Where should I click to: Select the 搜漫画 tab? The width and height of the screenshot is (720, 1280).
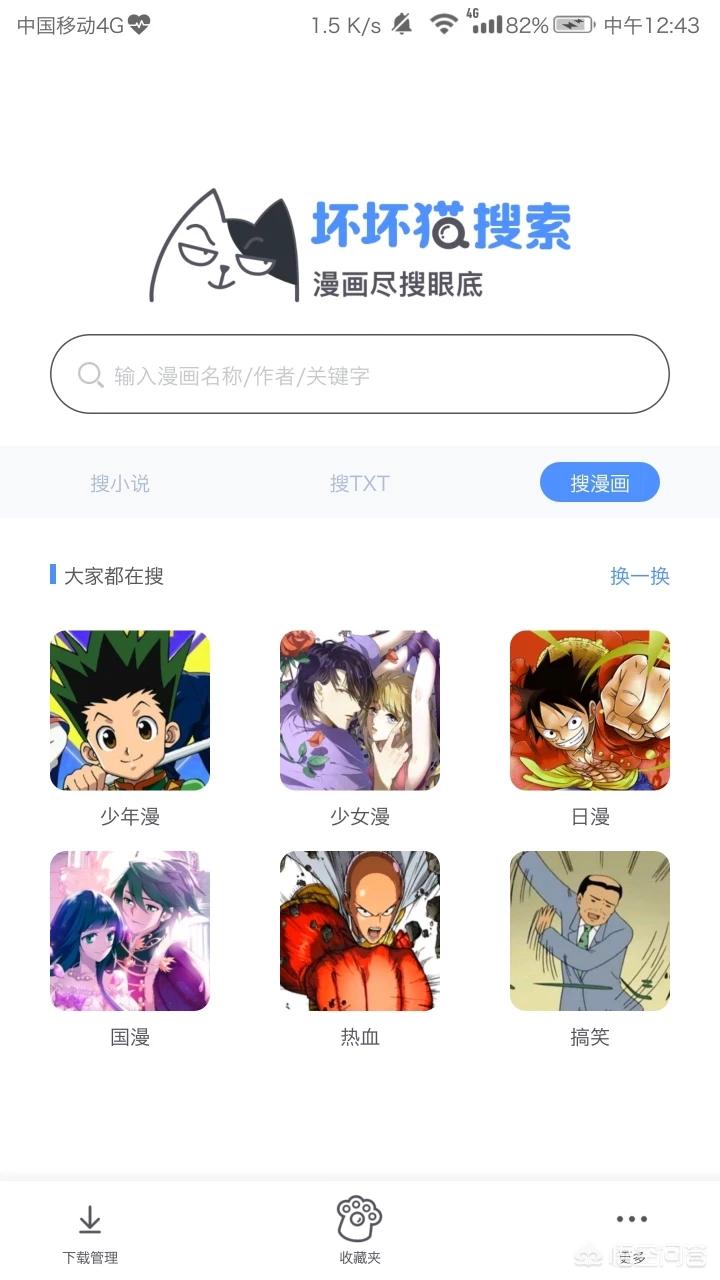599,483
